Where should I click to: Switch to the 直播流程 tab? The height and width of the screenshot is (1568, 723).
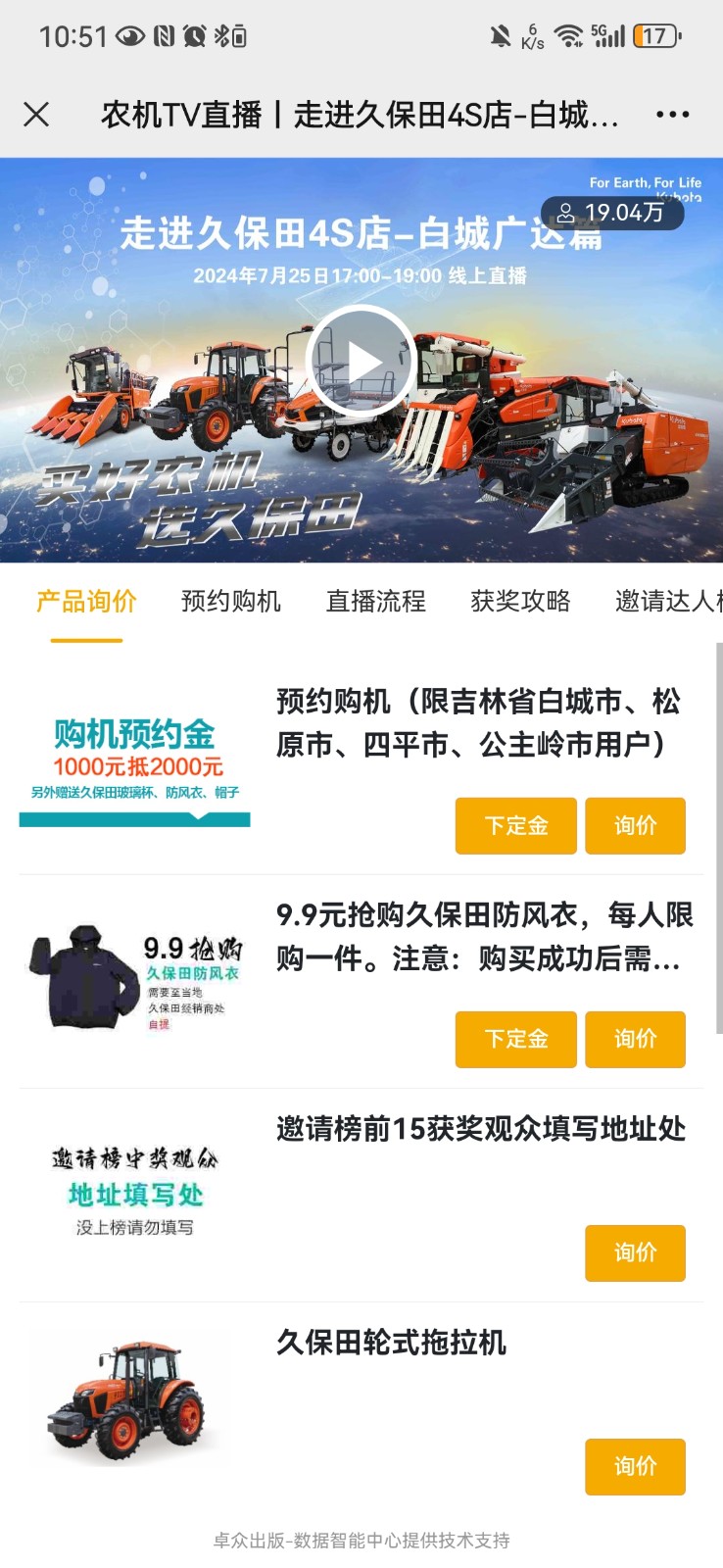375,601
